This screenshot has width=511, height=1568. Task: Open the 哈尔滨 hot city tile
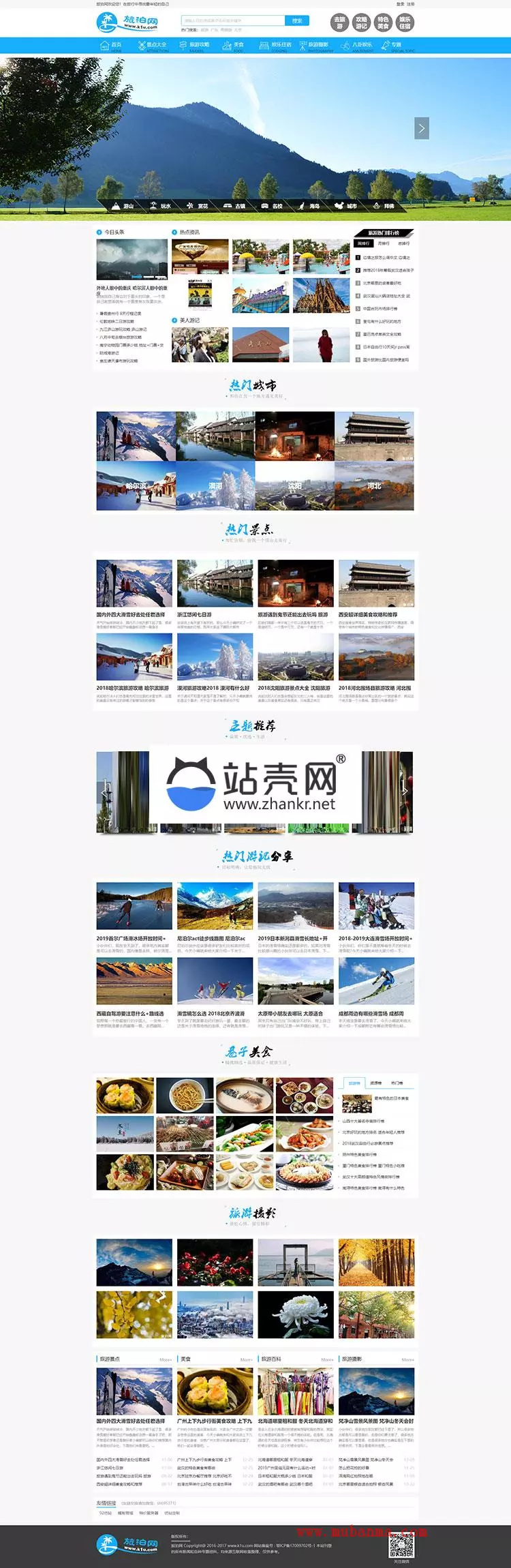136,486
